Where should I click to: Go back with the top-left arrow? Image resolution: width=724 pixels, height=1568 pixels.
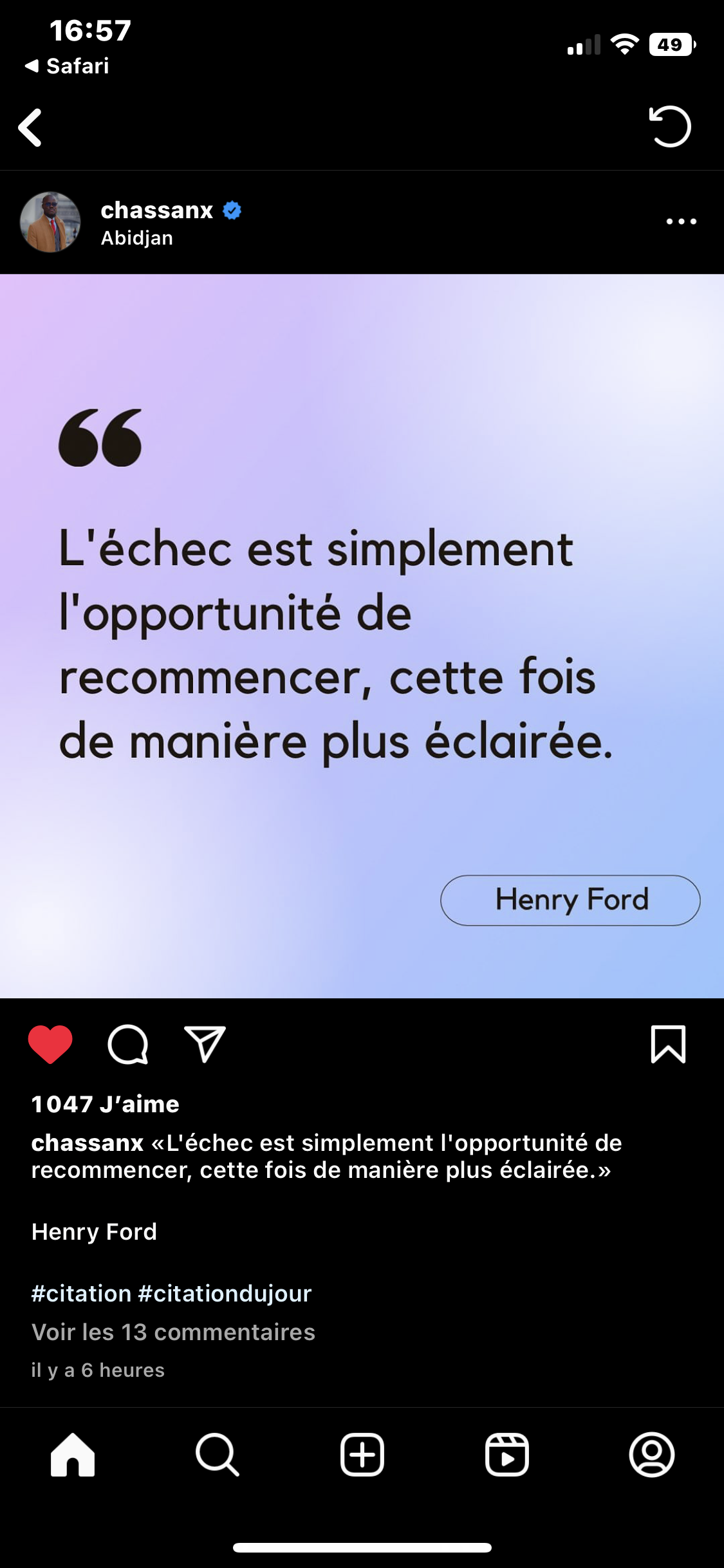coord(30,127)
